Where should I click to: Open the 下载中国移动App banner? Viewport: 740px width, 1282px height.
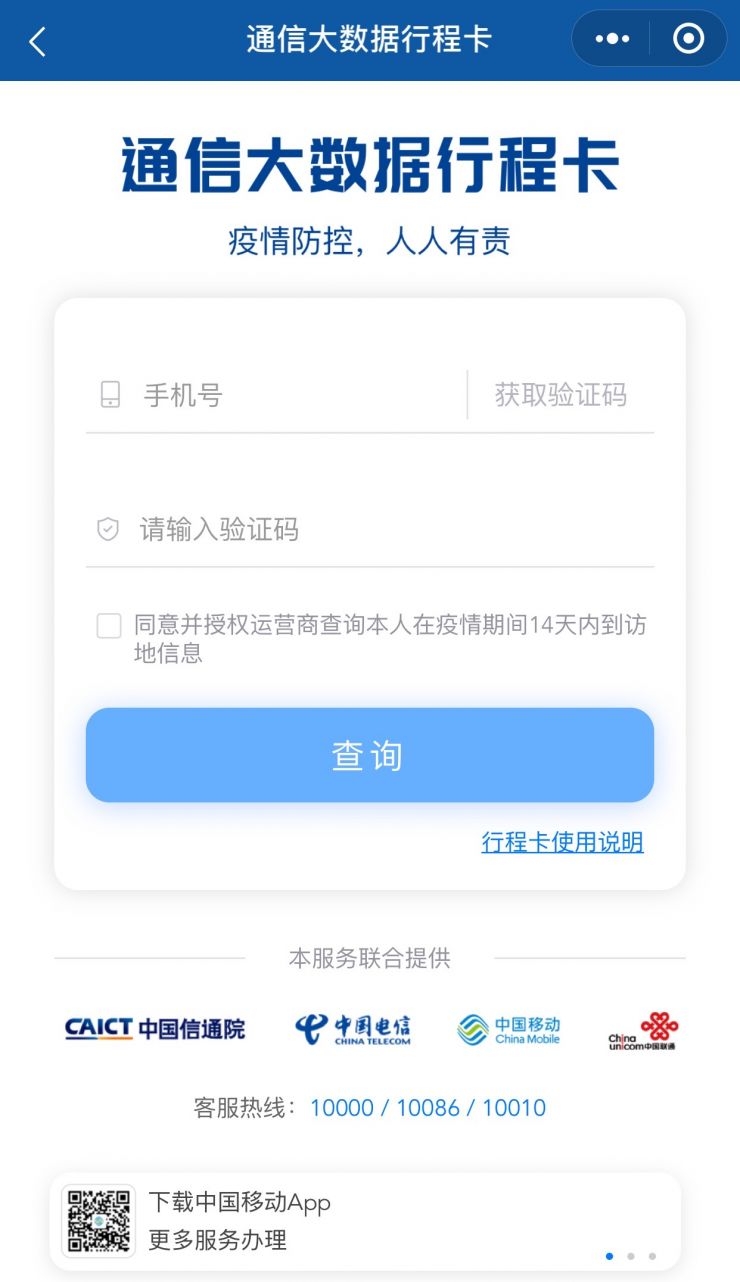click(x=366, y=1221)
